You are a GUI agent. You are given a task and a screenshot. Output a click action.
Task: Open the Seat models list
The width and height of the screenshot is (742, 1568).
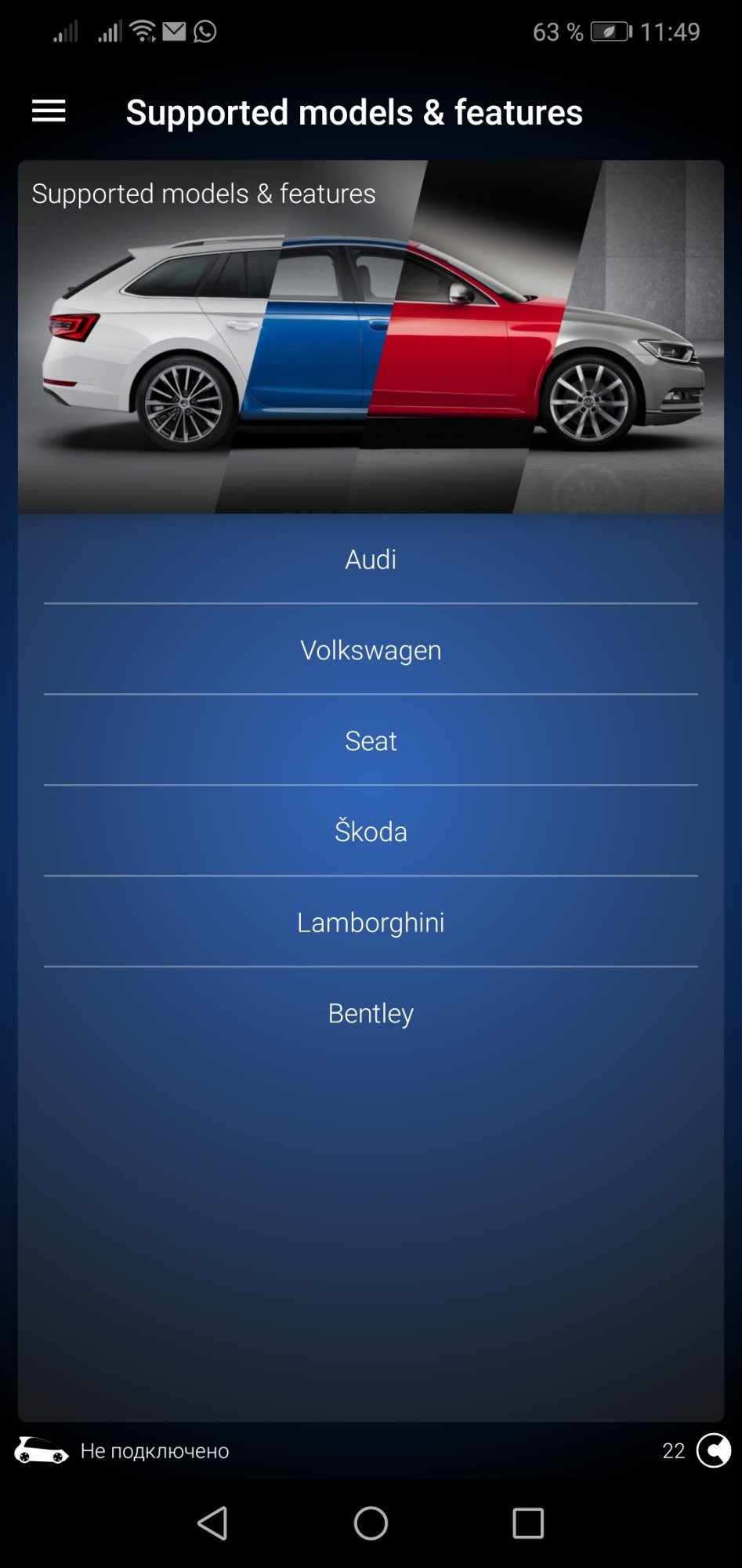[x=371, y=741]
